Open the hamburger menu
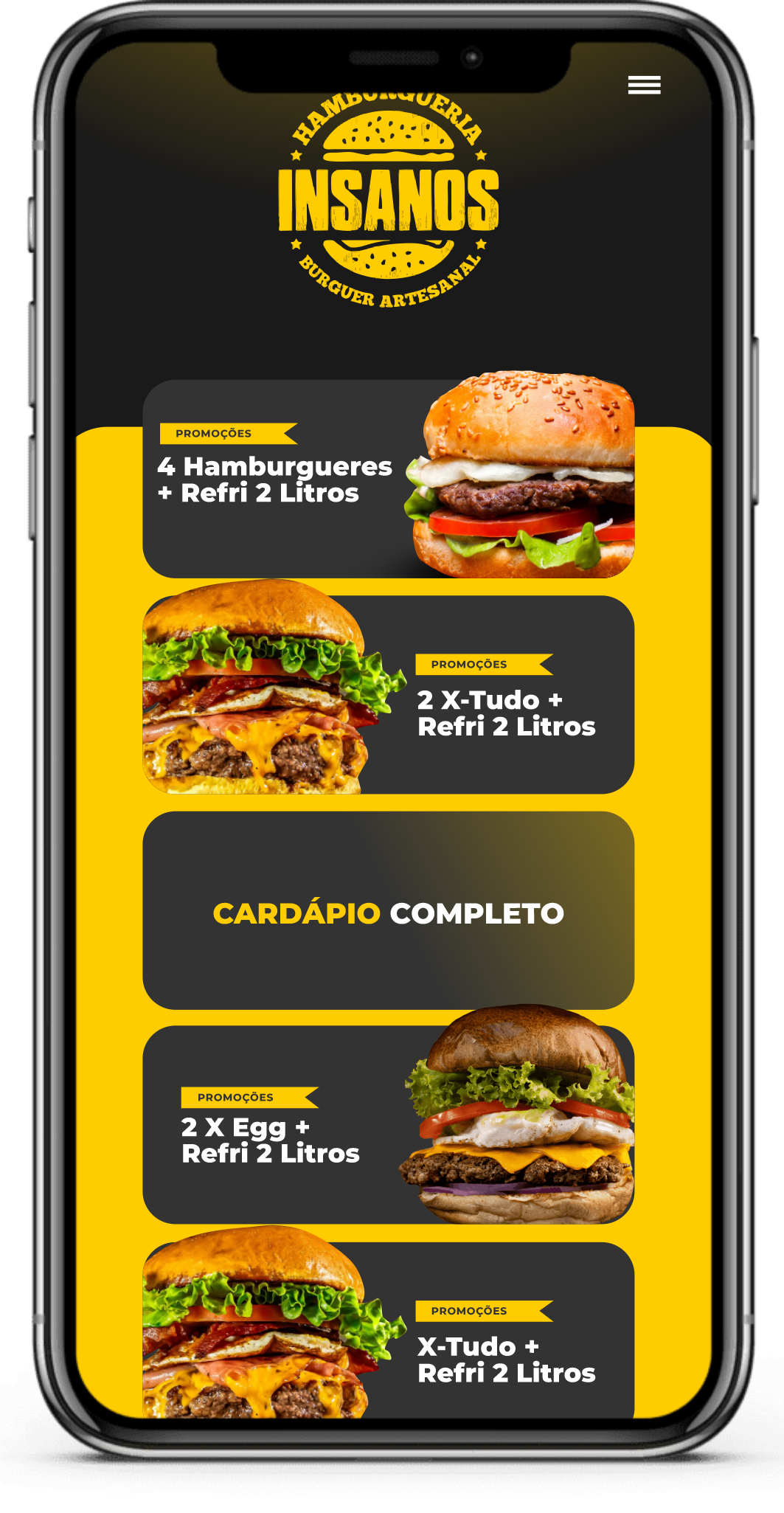The height and width of the screenshot is (1513, 784). point(644,86)
